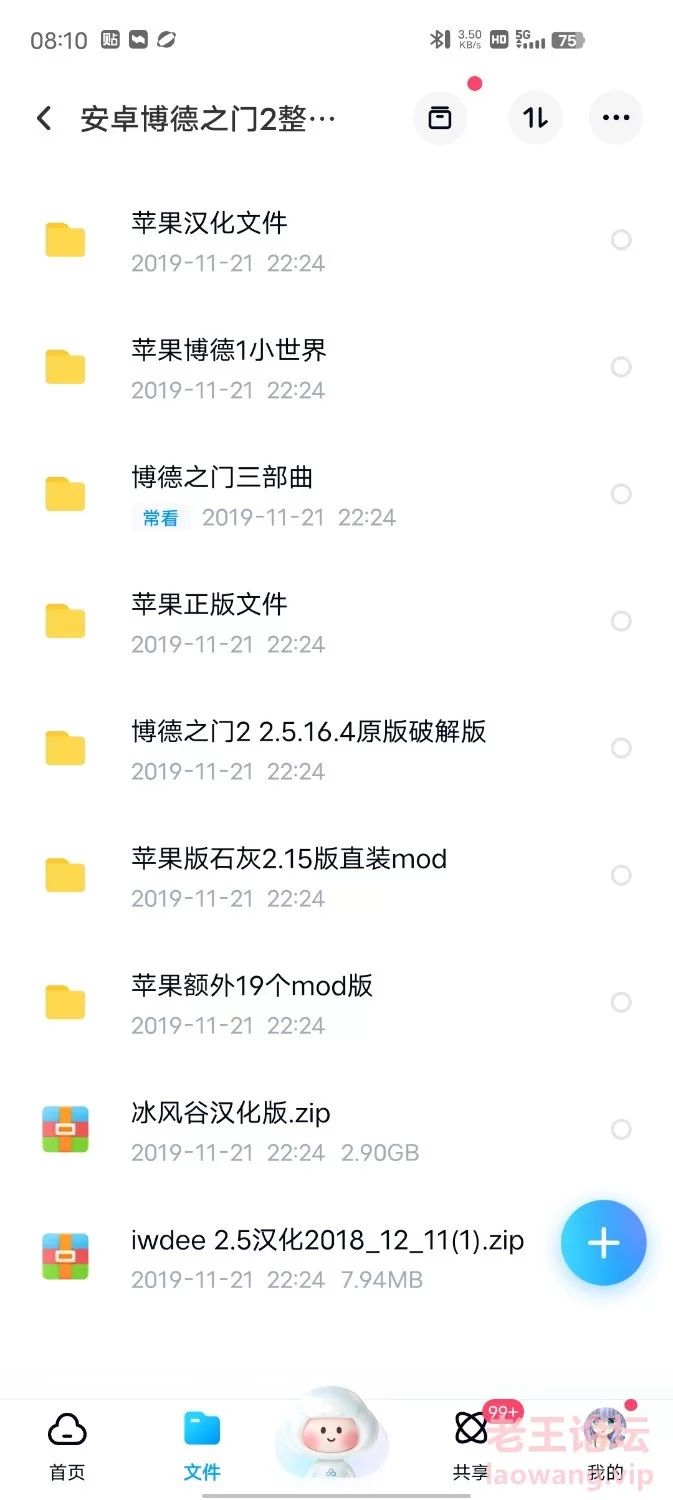Open the three-dot overflow menu

(616, 118)
